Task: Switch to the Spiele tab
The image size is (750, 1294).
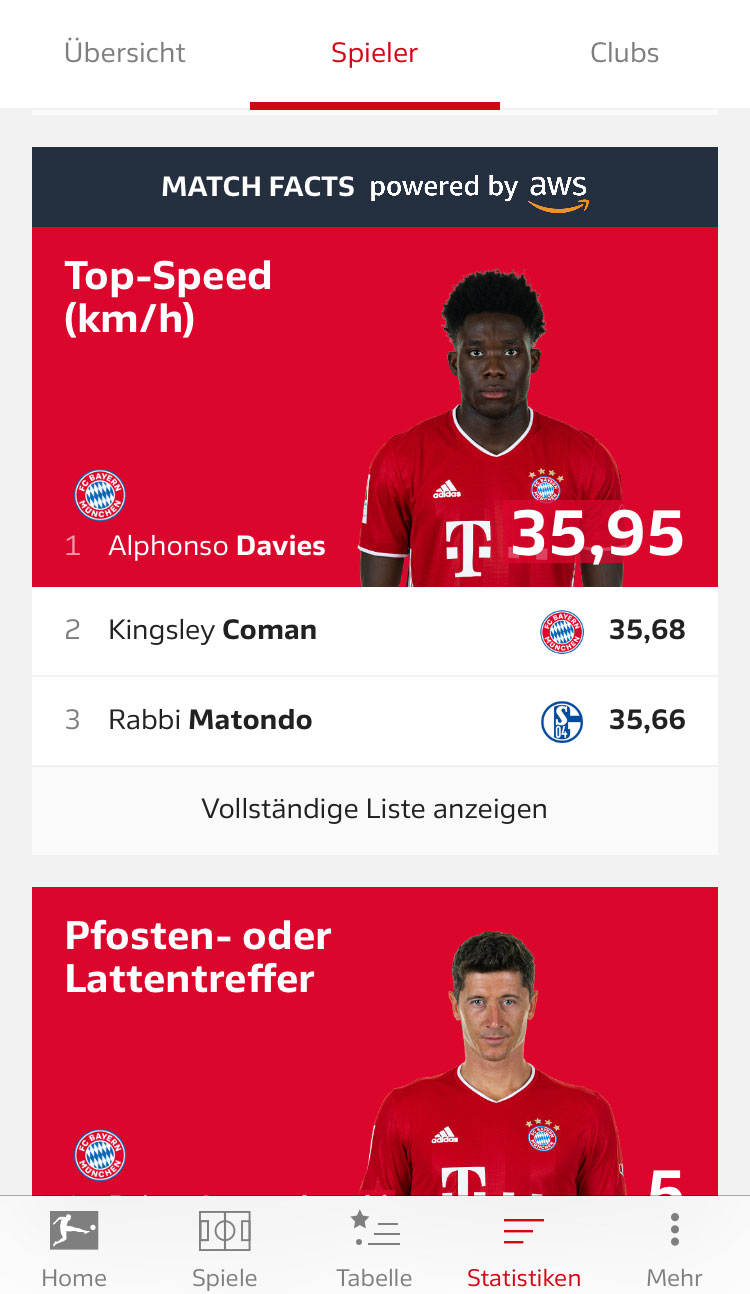Action: (x=225, y=1247)
